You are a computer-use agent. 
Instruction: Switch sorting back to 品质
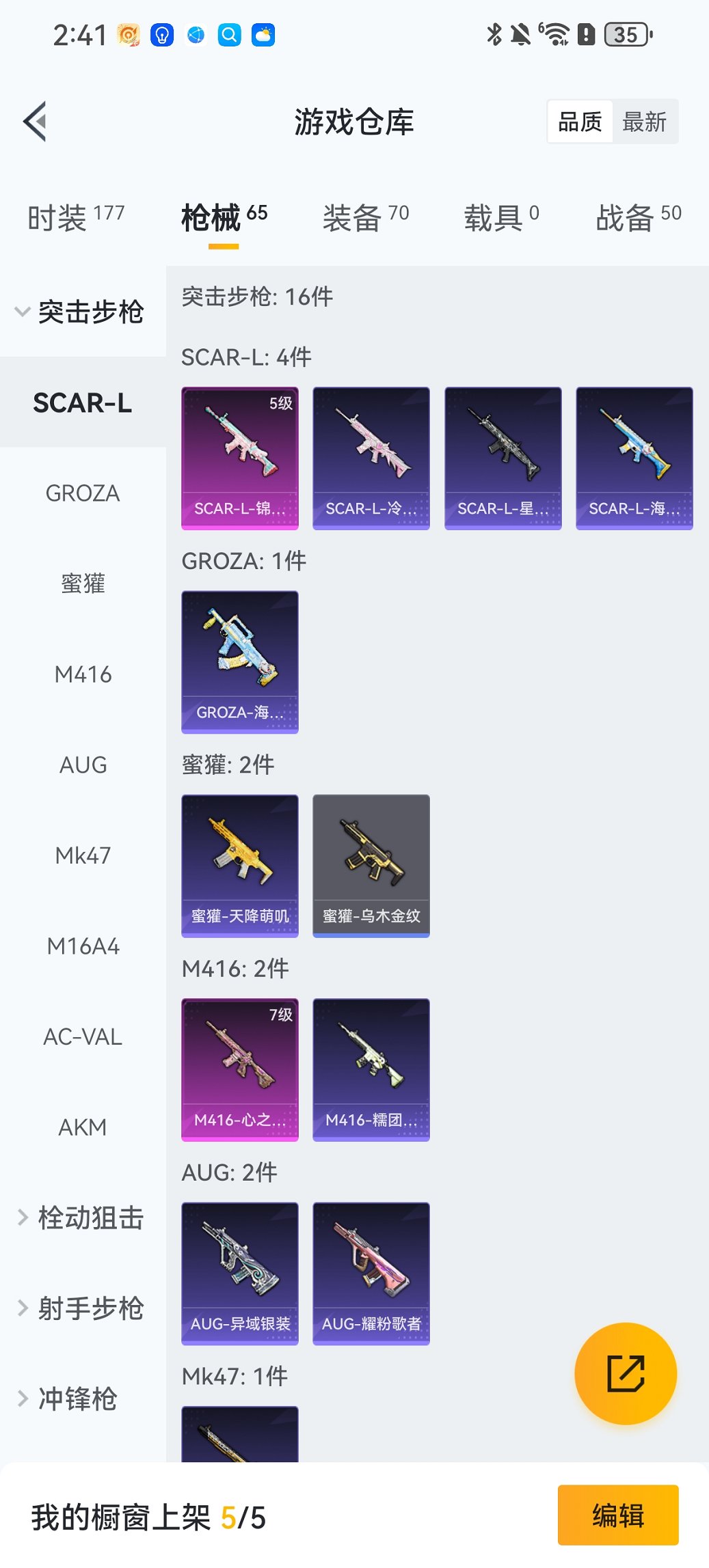tap(580, 121)
